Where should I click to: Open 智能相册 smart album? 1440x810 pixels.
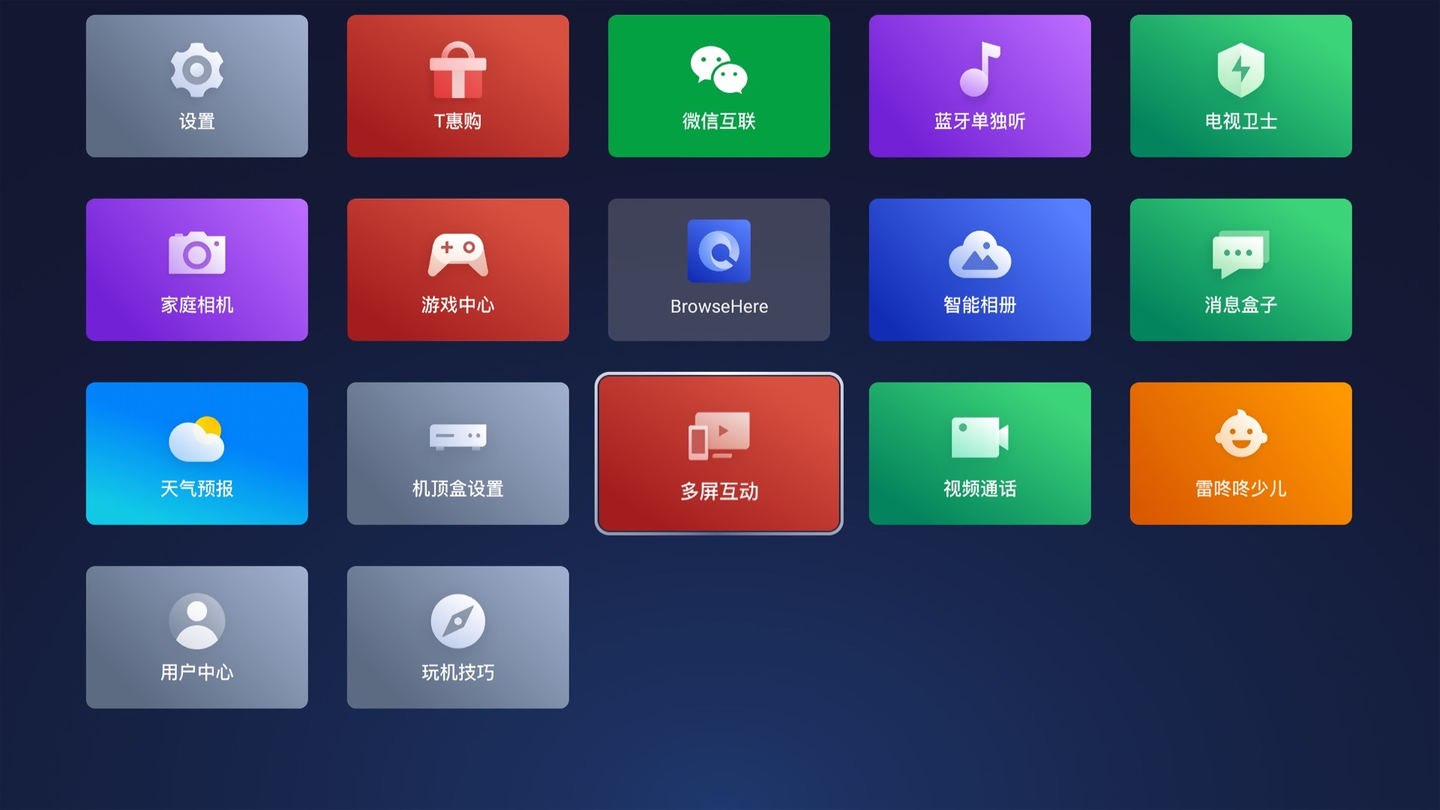point(980,270)
